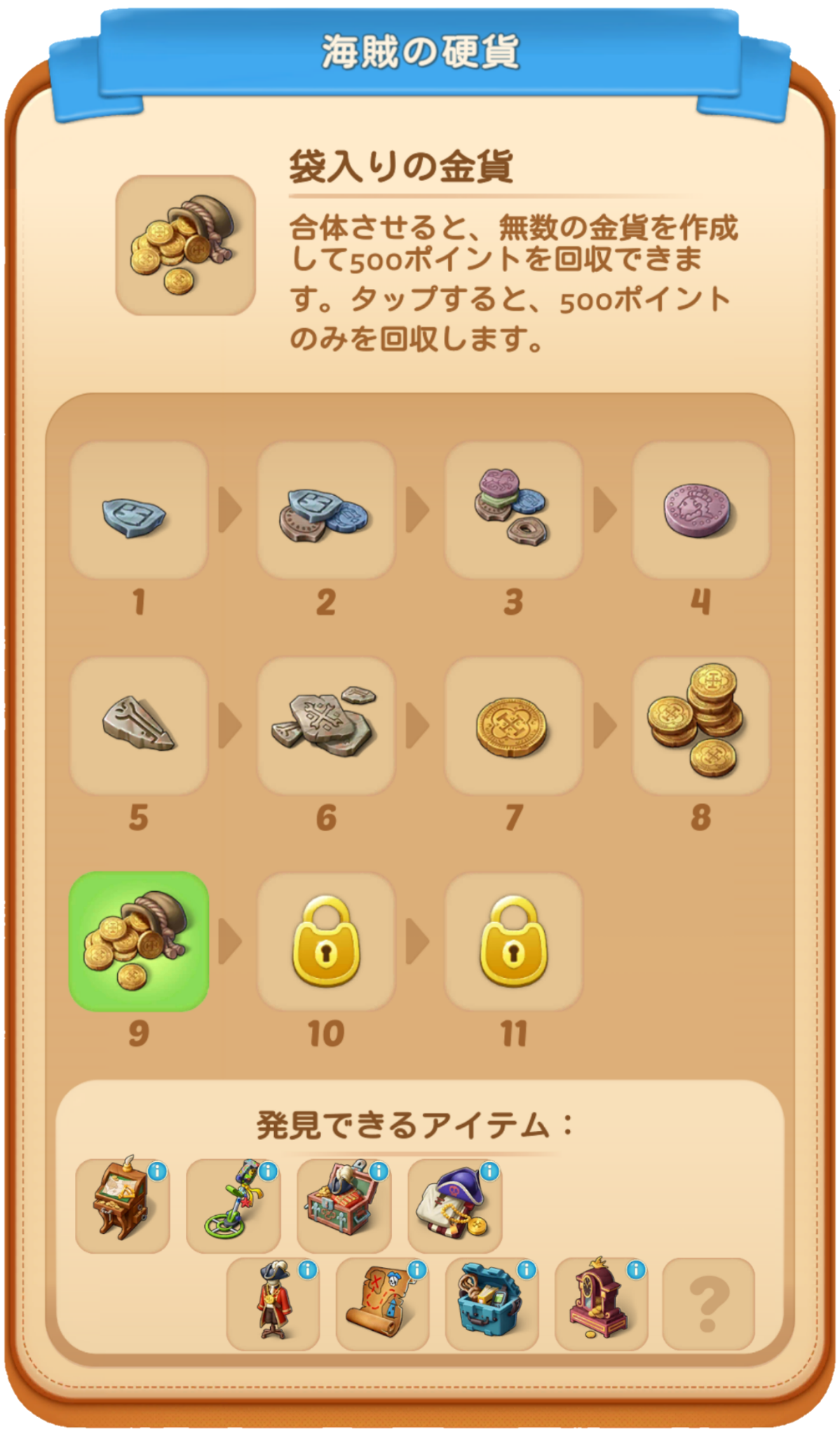Select the level 1 blue coin shard
Screen dimensions: 840x1436
click(x=139, y=510)
